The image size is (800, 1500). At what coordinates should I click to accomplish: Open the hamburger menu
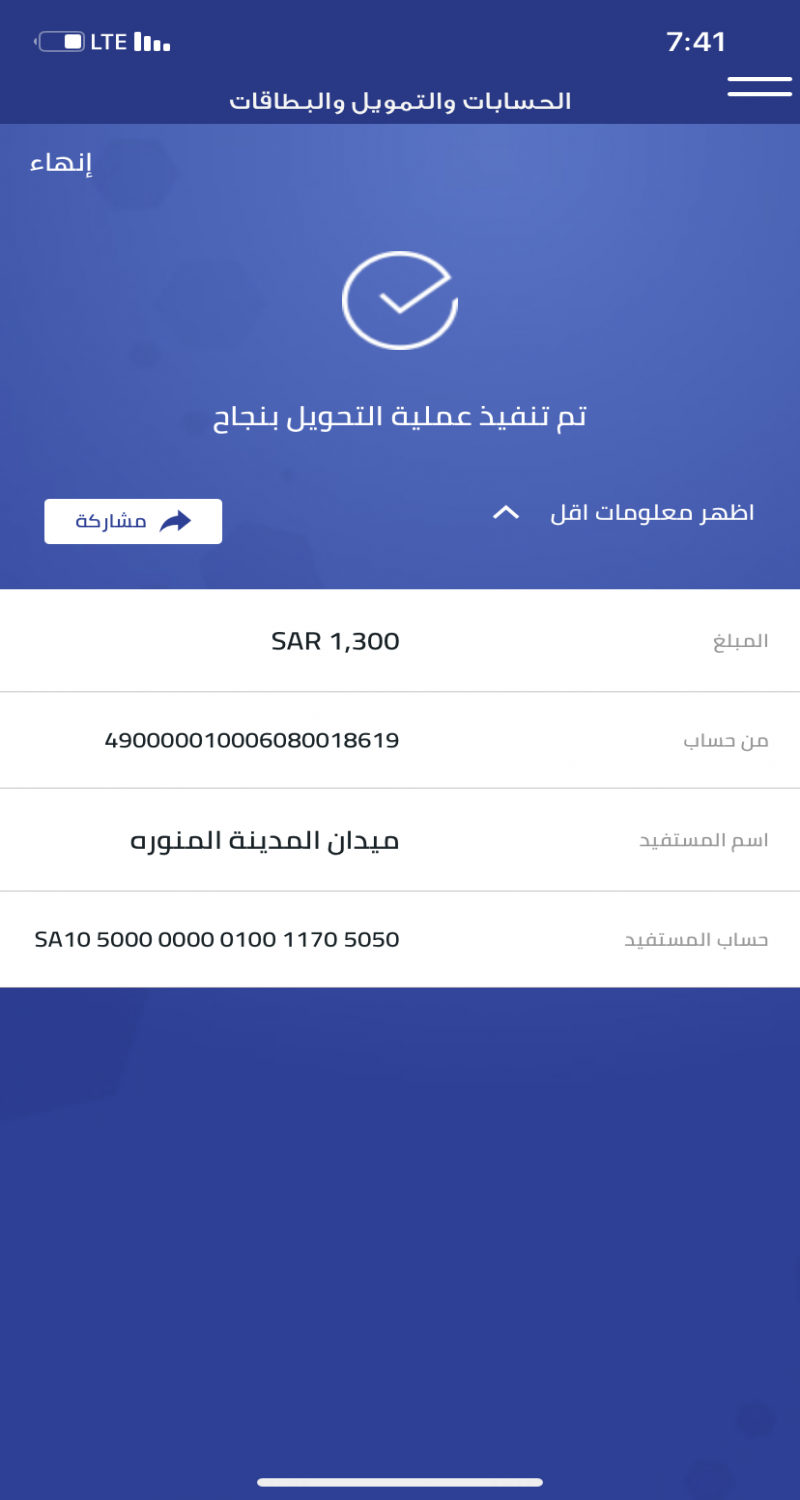click(759, 87)
